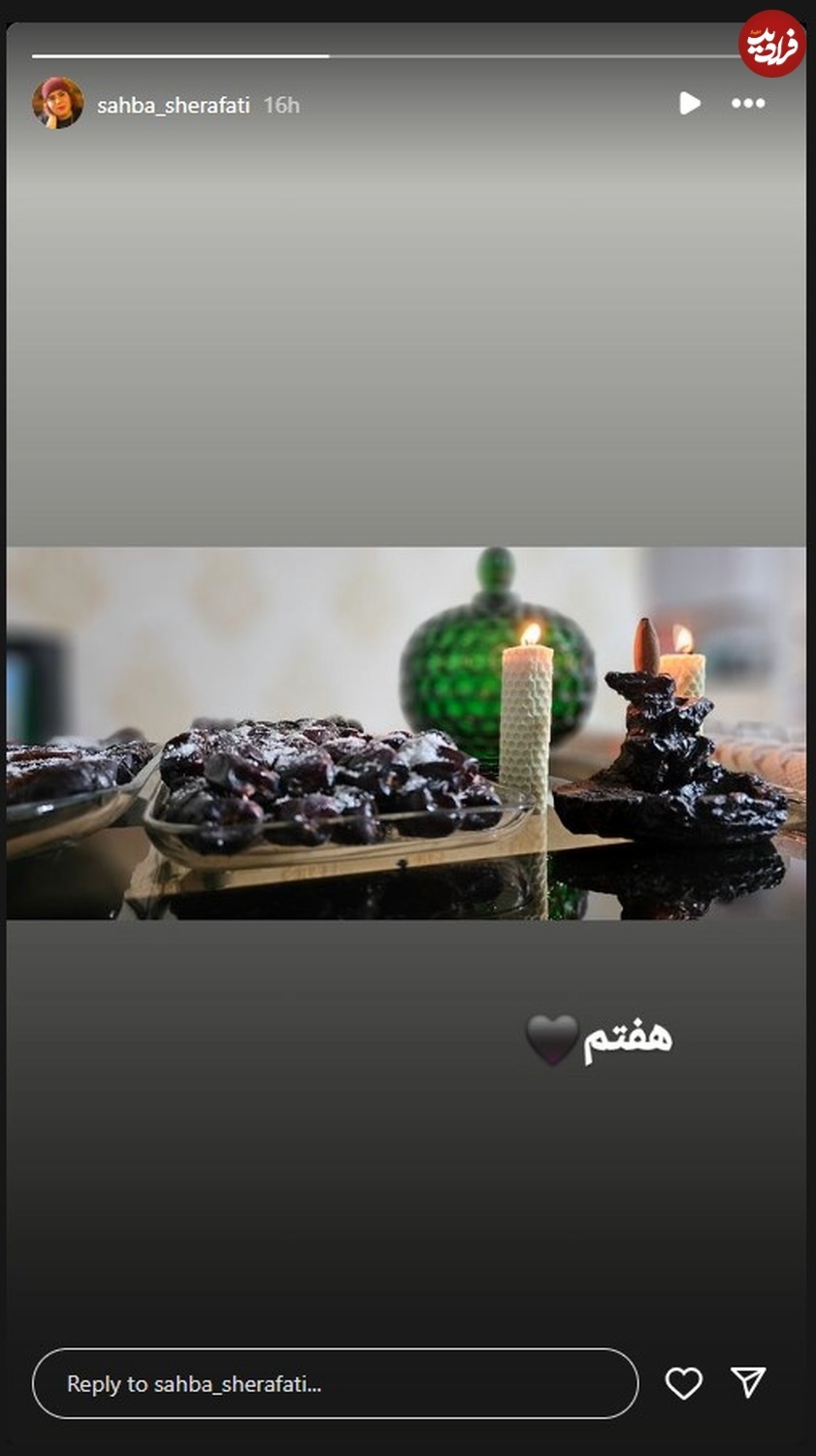The width and height of the screenshot is (816, 1456).
Task: Click the story photo of the dates tray
Action: pos(320,786)
